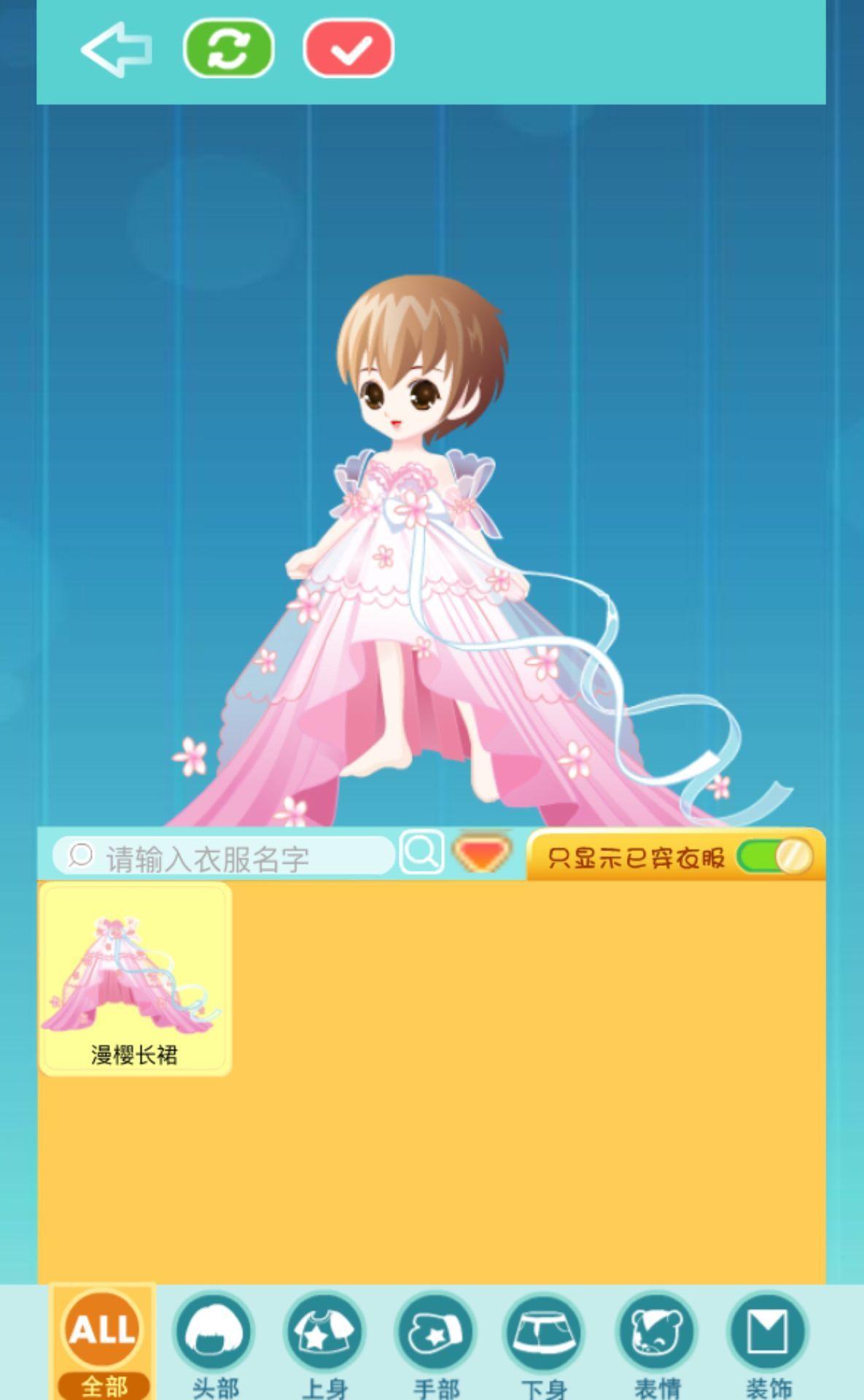Screen dimensions: 864x1400
Task: Select the 漫樱长裙 dress item
Action: coord(135,979)
